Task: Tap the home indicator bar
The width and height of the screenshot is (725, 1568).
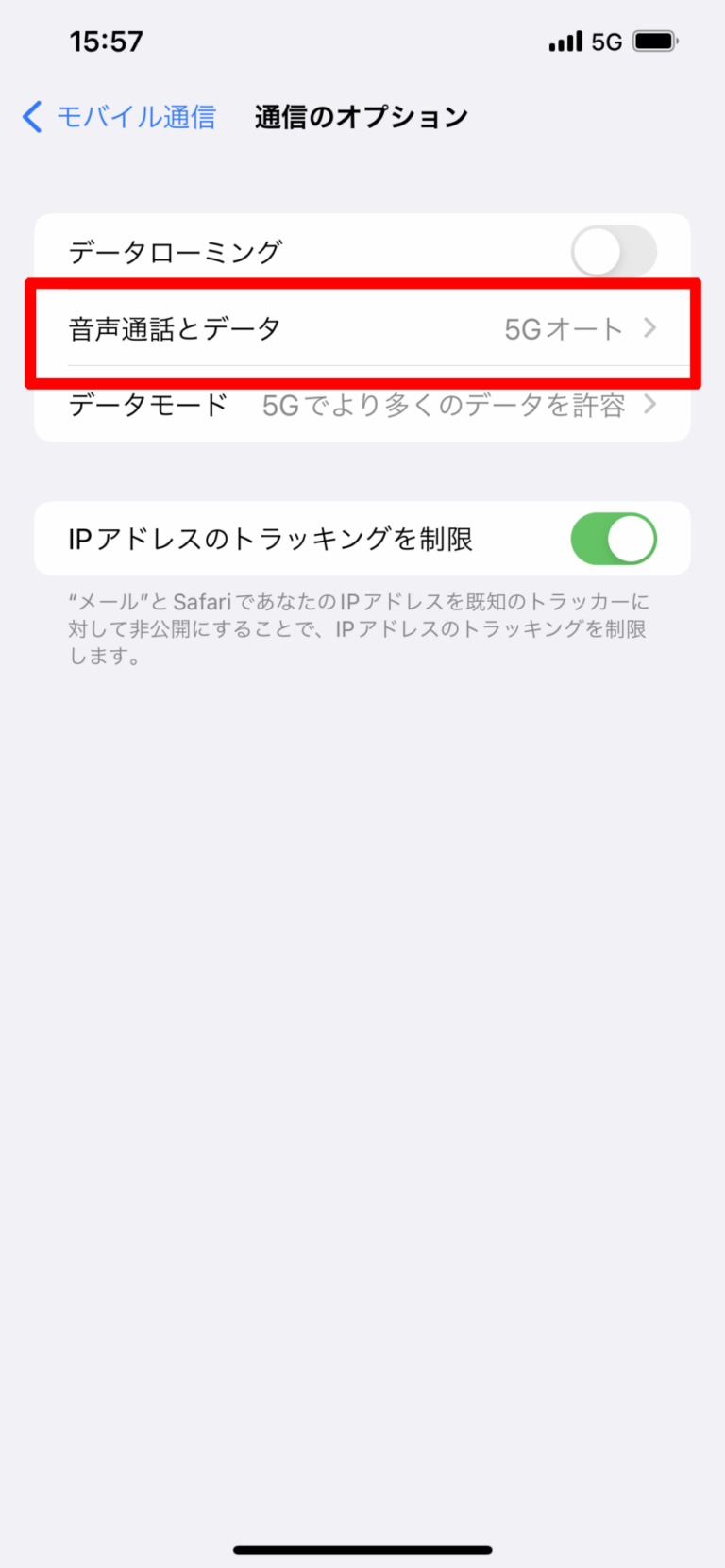Action: click(x=362, y=1548)
